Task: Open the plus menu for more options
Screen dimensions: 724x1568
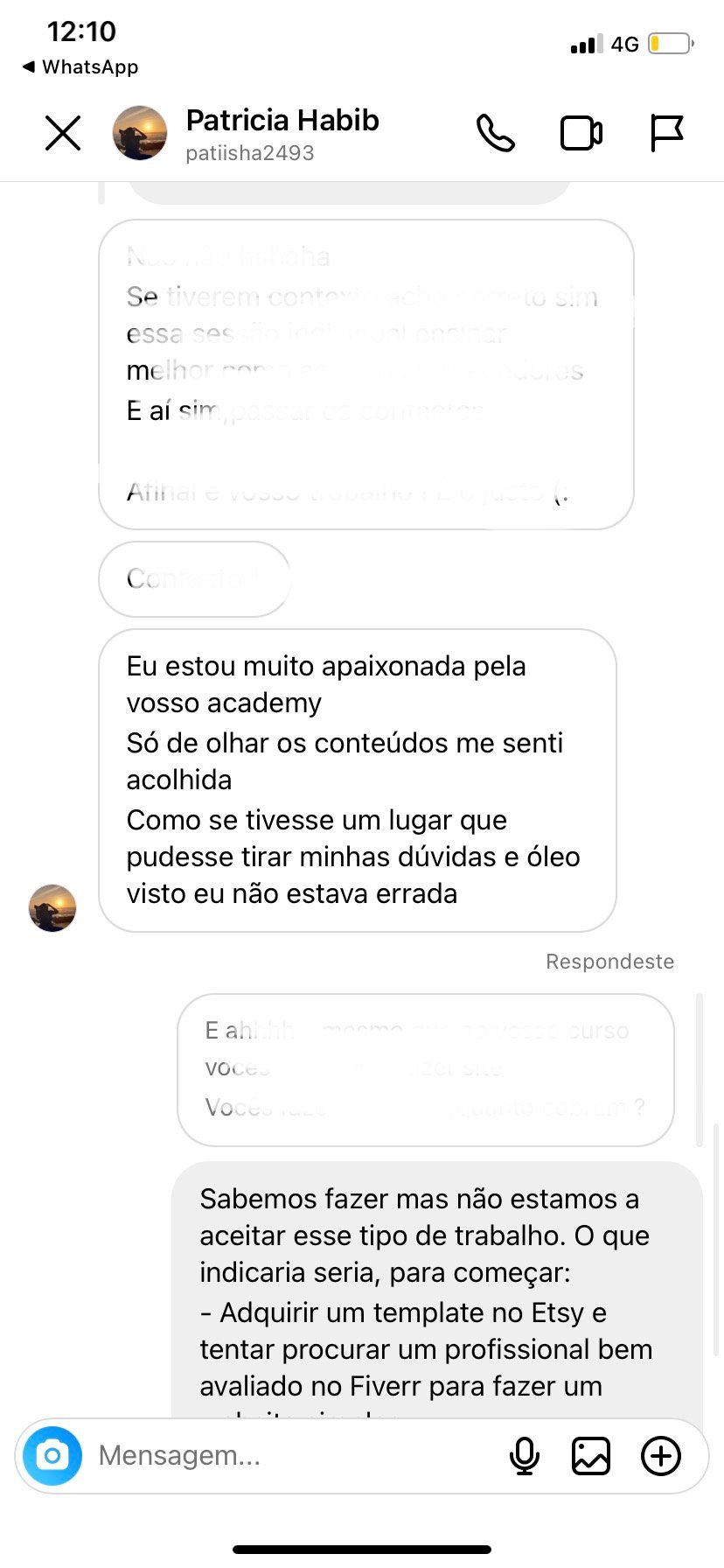Action: tap(661, 1456)
